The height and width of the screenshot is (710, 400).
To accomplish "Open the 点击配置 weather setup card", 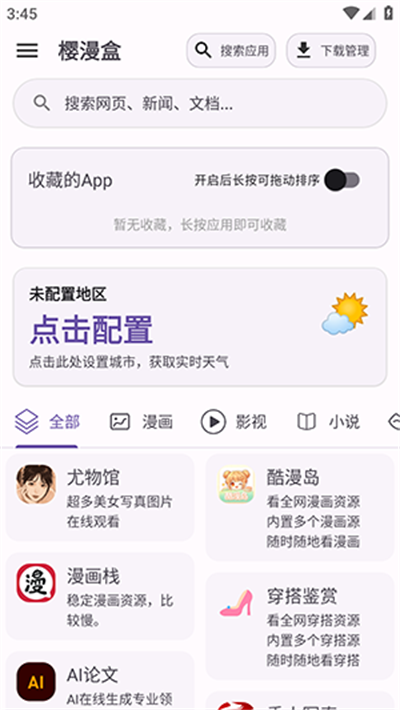I will pos(200,327).
